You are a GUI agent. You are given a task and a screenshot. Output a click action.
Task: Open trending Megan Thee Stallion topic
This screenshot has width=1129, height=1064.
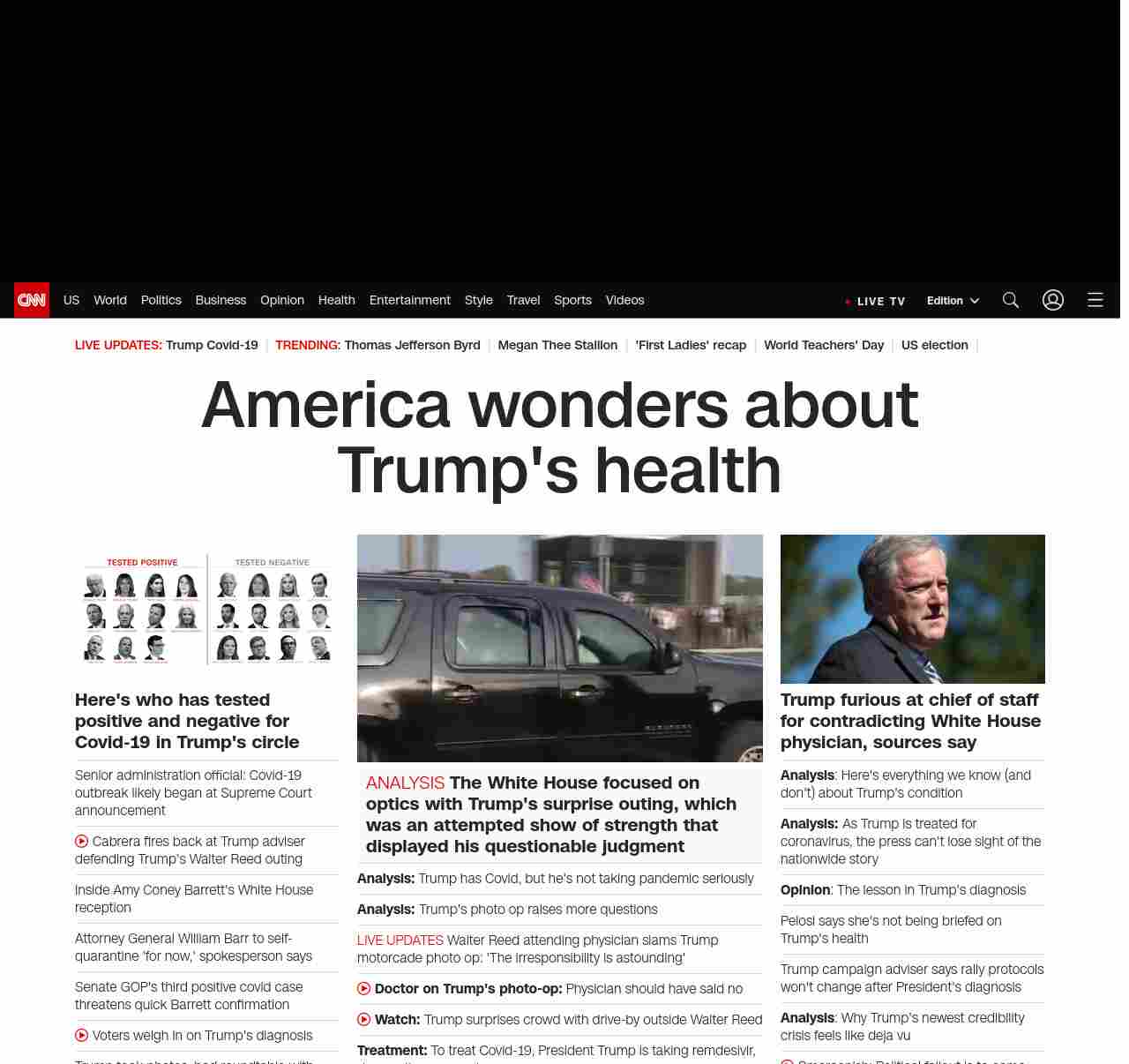[557, 345]
